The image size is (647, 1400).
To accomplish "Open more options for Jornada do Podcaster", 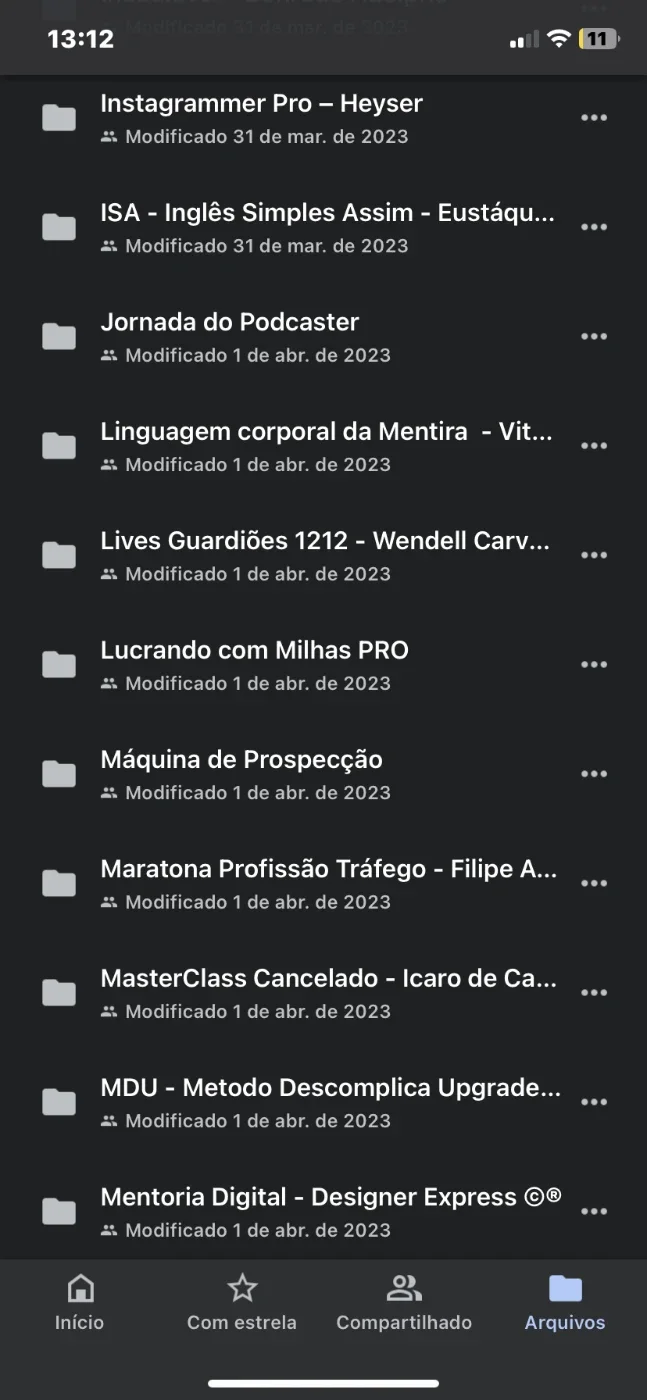I will click(x=594, y=337).
